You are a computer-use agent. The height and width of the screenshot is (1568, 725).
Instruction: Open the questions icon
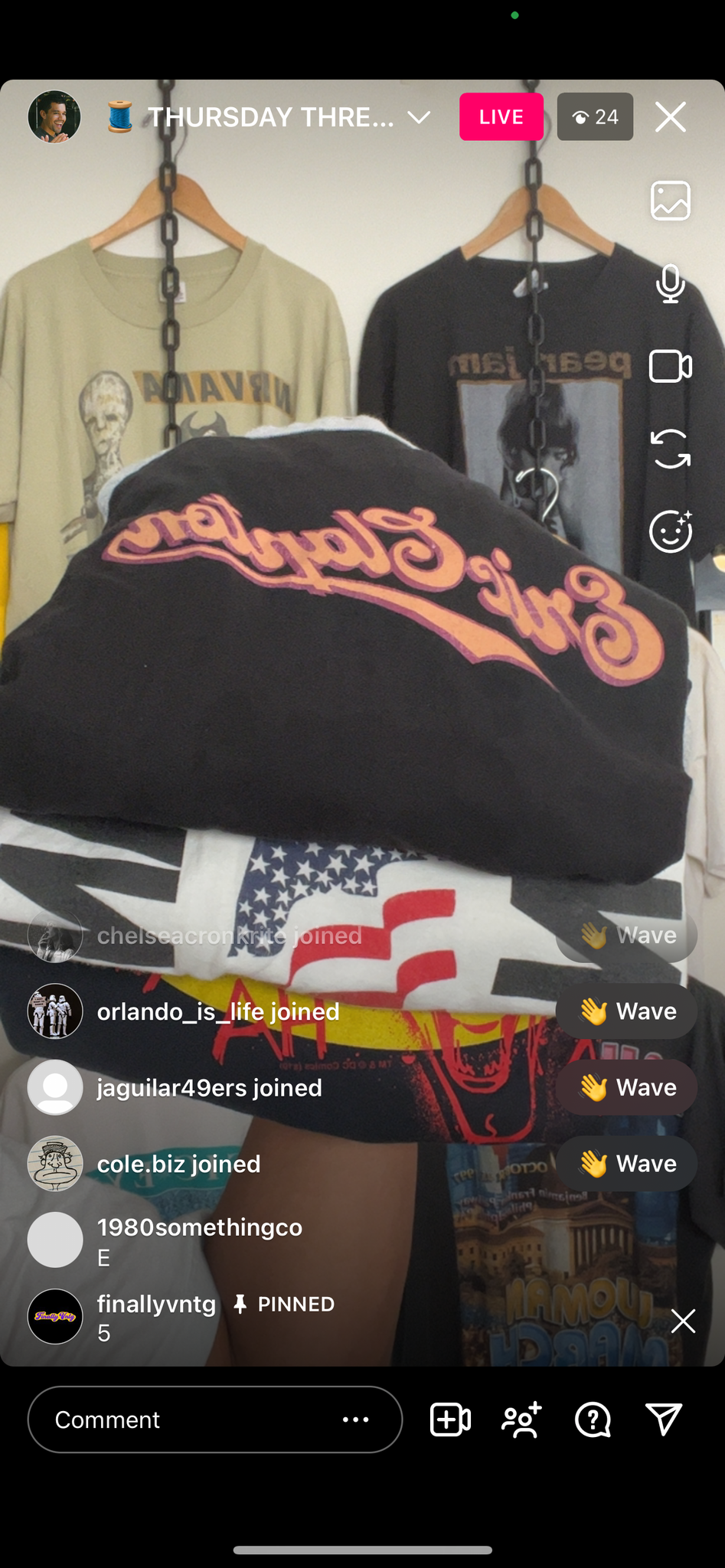tap(593, 1419)
